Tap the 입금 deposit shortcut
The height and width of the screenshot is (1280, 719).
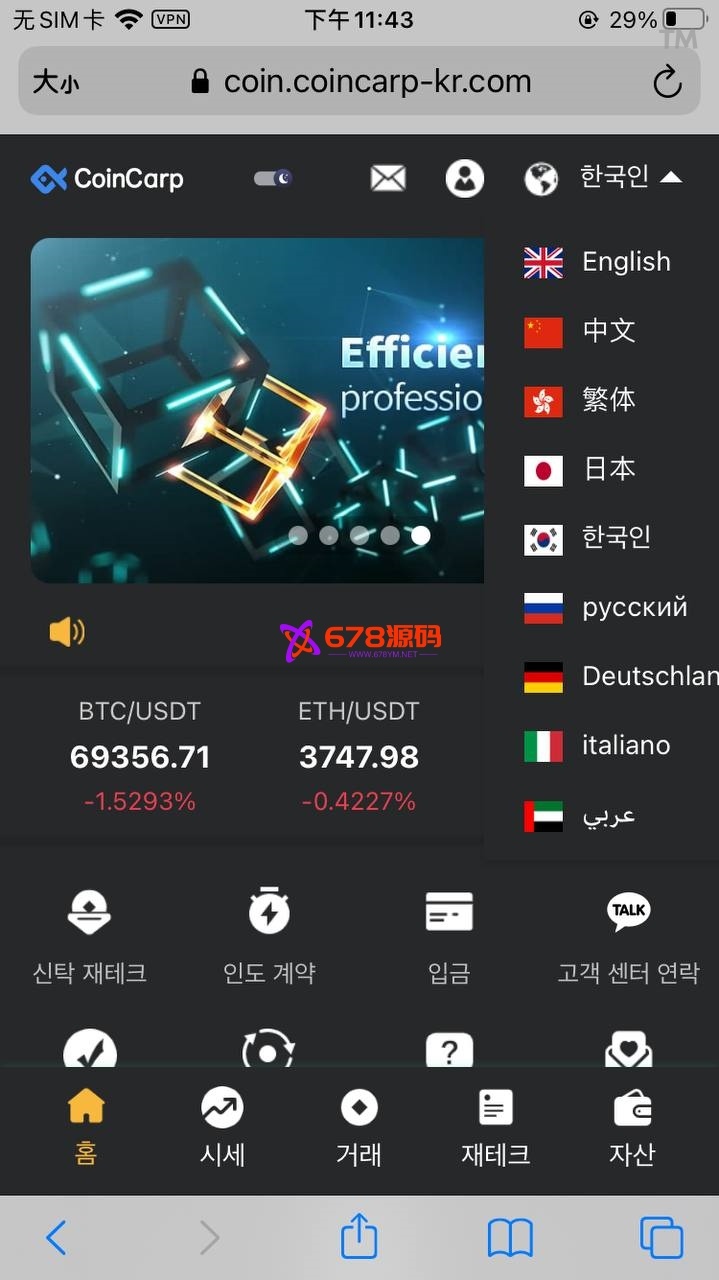pyautogui.click(x=449, y=936)
